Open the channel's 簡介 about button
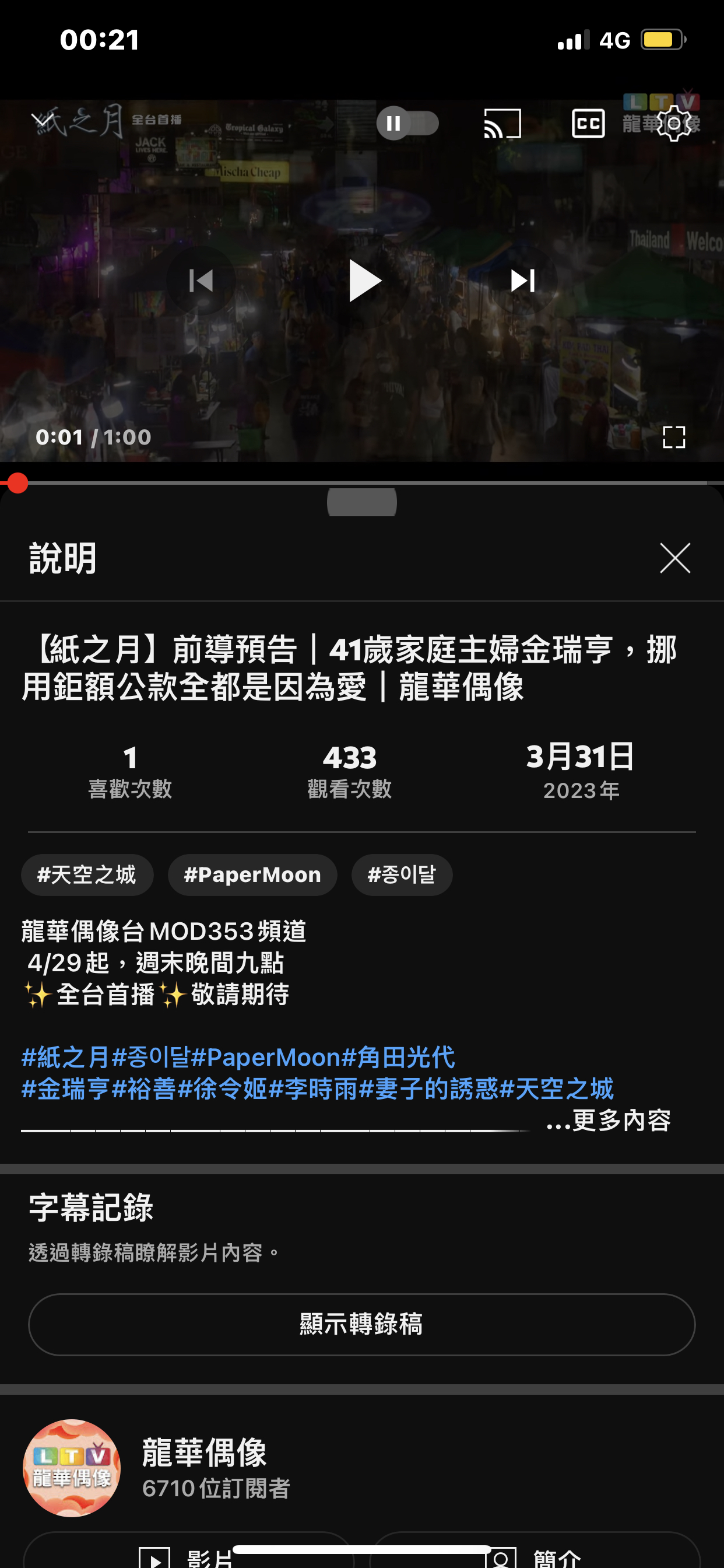724x1568 pixels. pos(535,1556)
